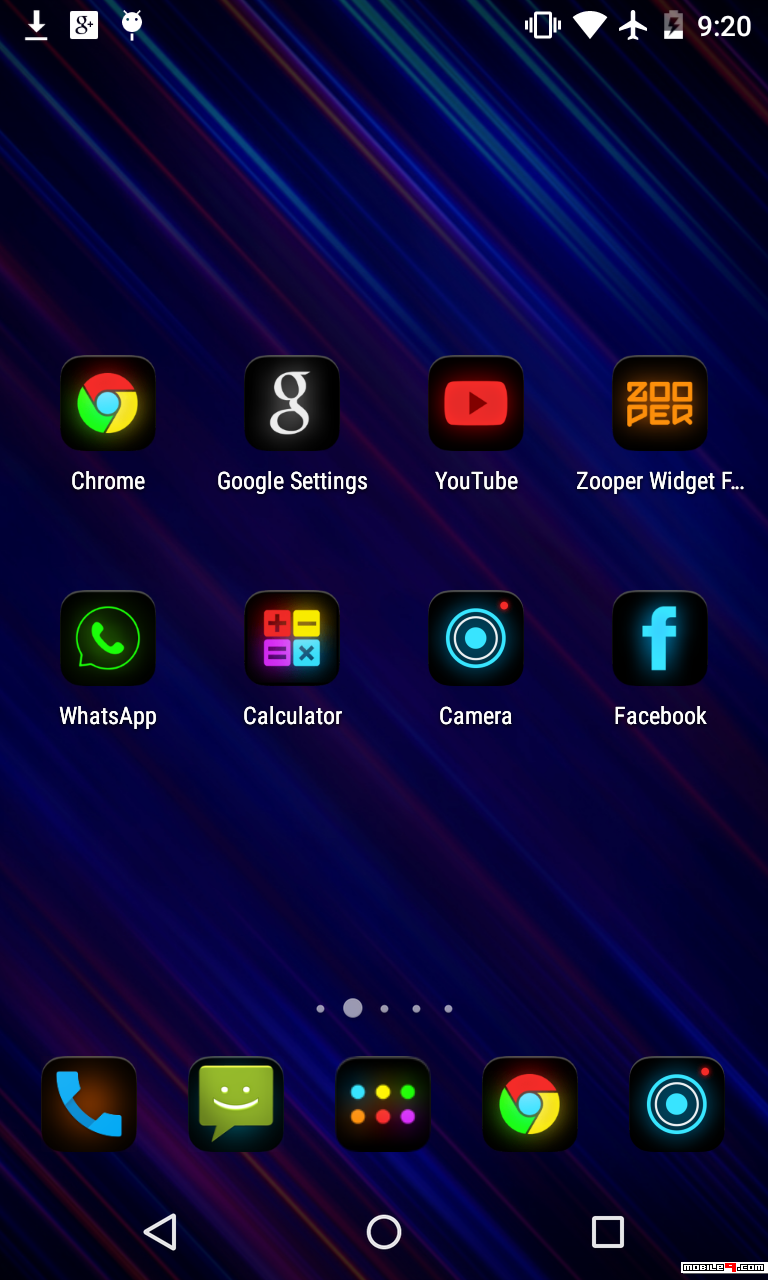Launch Camera from the dock
Screen dimensions: 768x1280
tap(677, 1104)
